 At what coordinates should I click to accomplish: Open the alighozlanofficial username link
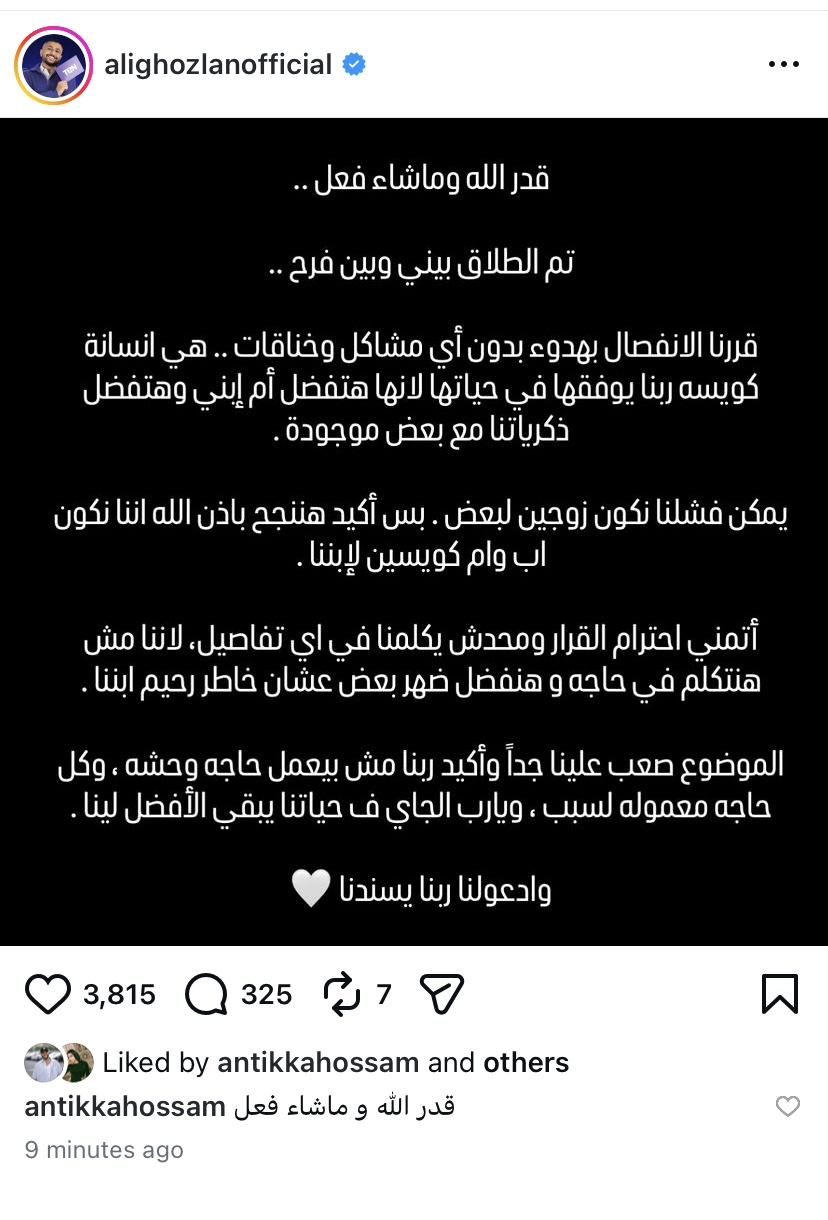point(218,65)
